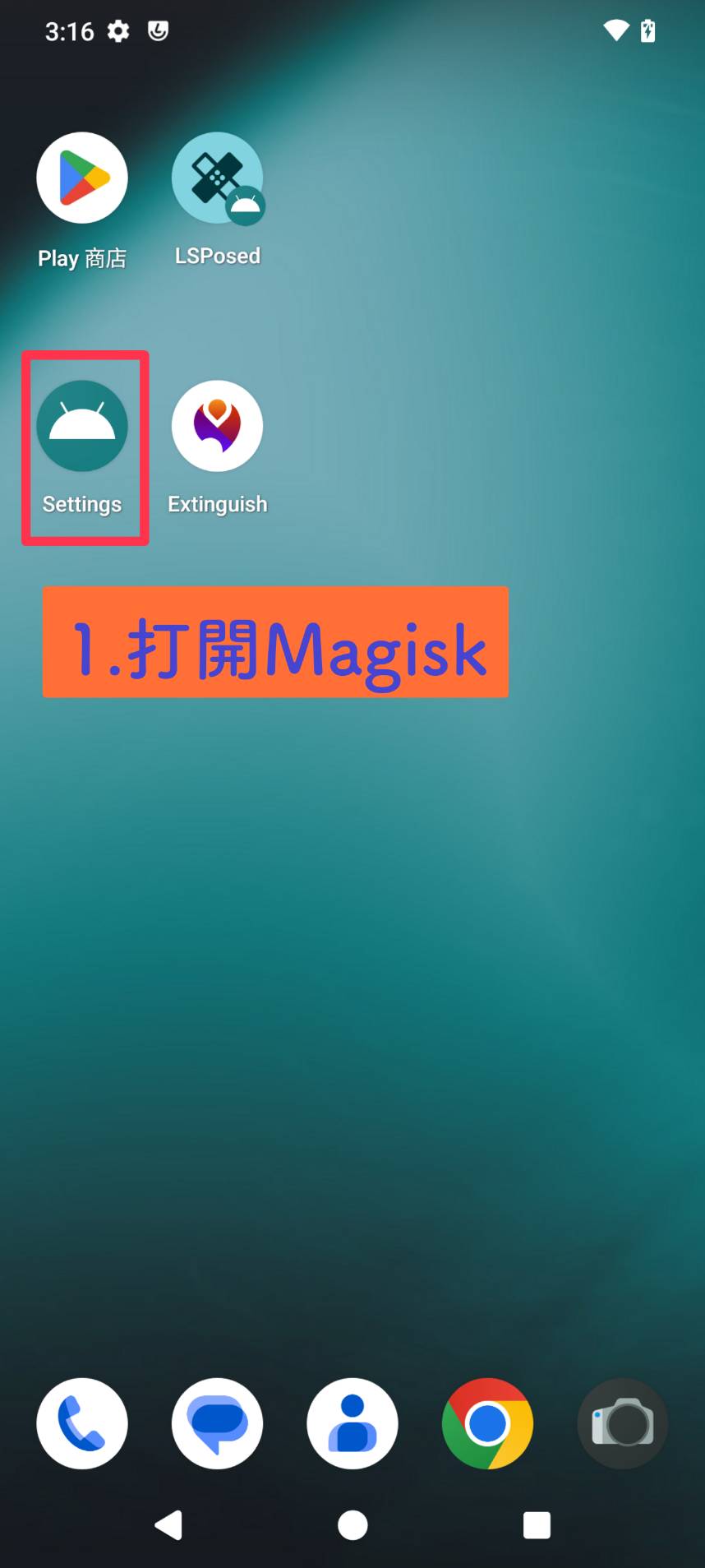
Task: Open the Camera app
Action: tap(623, 1423)
